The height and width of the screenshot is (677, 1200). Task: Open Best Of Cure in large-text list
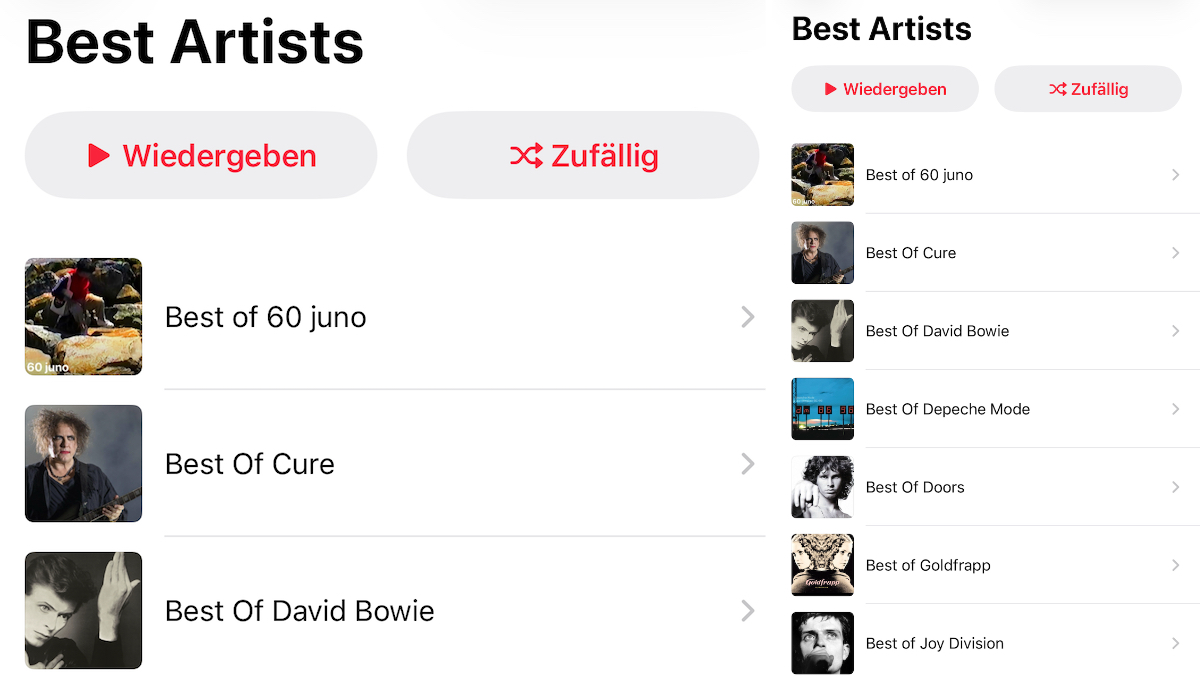coord(250,464)
